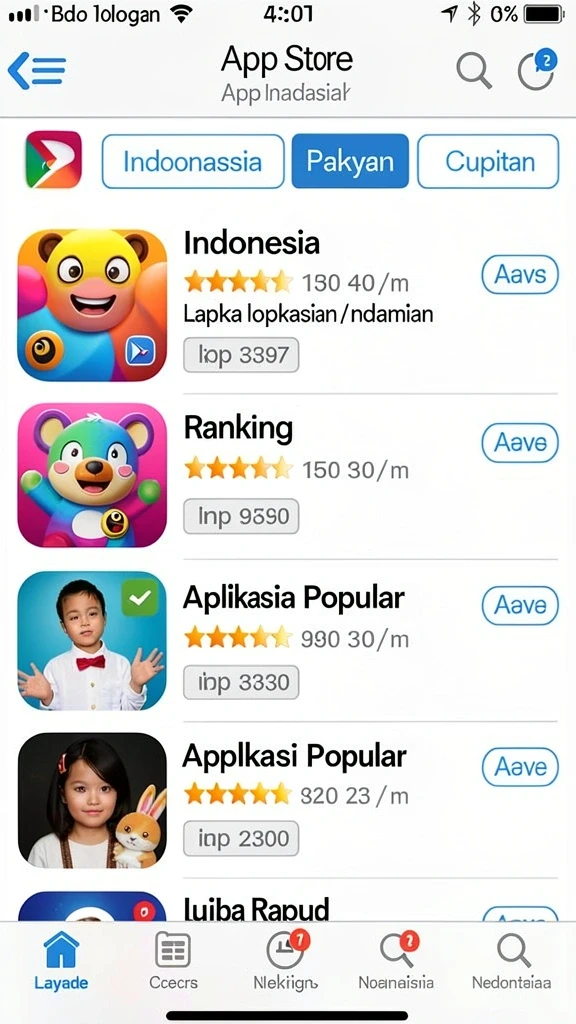576x1024 pixels.
Task: Switch to the Pakyan segment
Action: pos(350,161)
